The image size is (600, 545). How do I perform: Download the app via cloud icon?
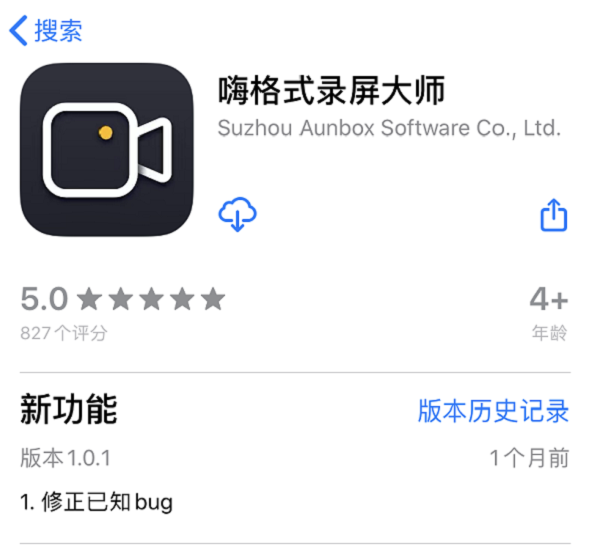(237, 214)
